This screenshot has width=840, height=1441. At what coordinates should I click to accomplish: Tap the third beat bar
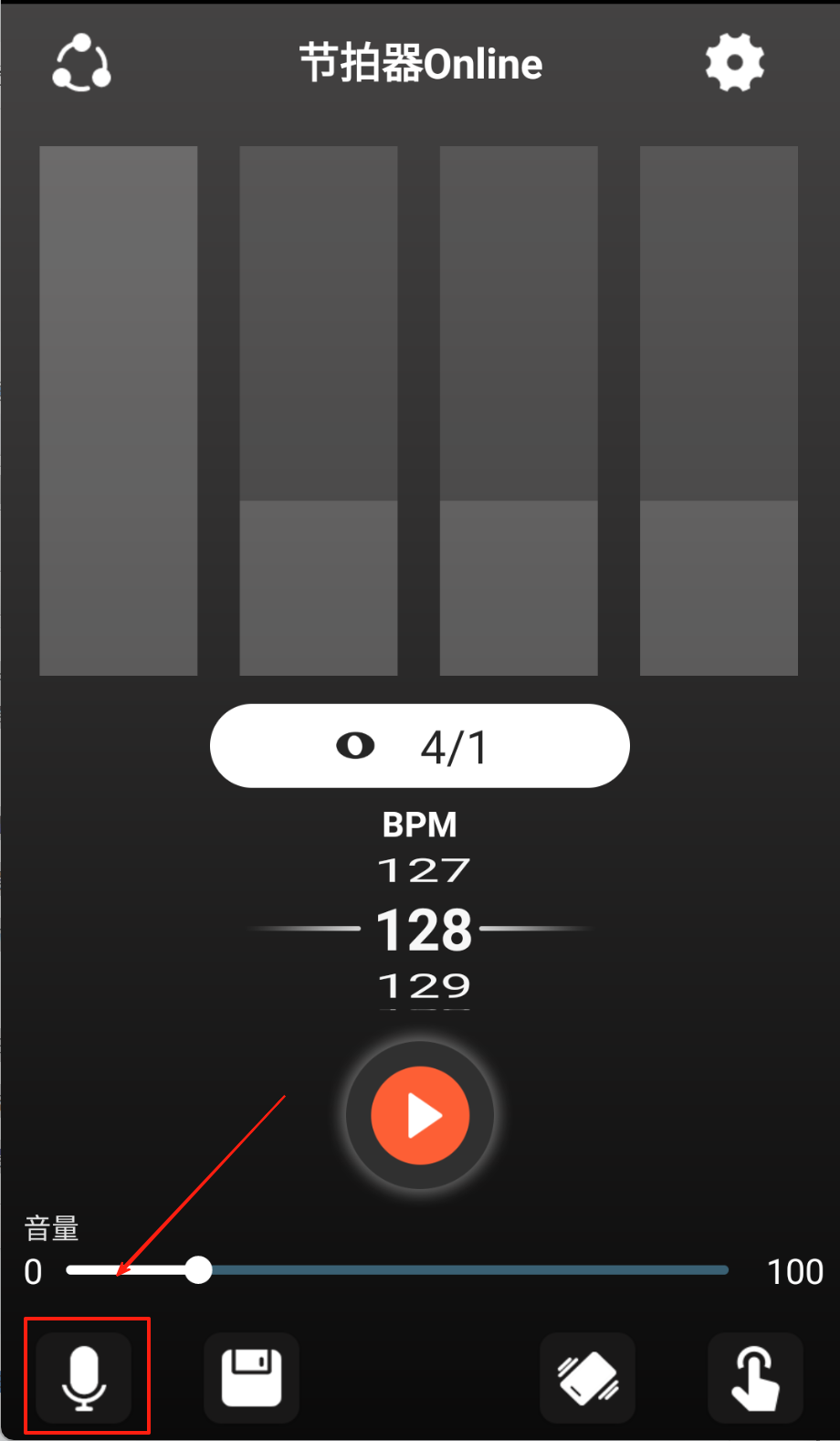(x=519, y=411)
